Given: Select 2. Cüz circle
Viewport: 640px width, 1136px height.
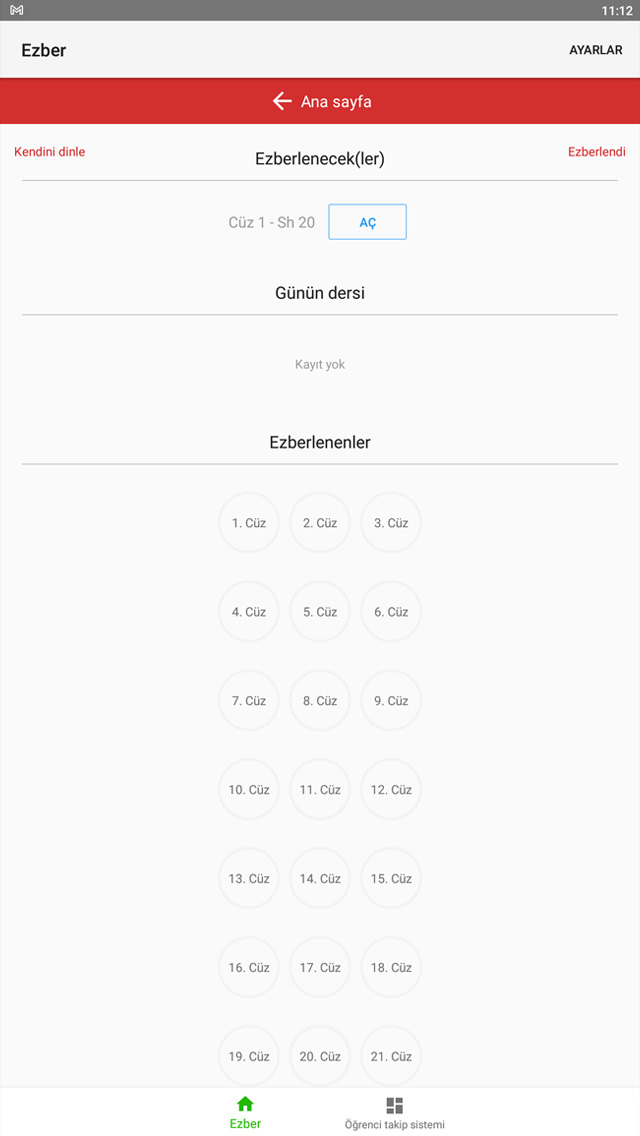Looking at the screenshot, I should pyautogui.click(x=320, y=523).
